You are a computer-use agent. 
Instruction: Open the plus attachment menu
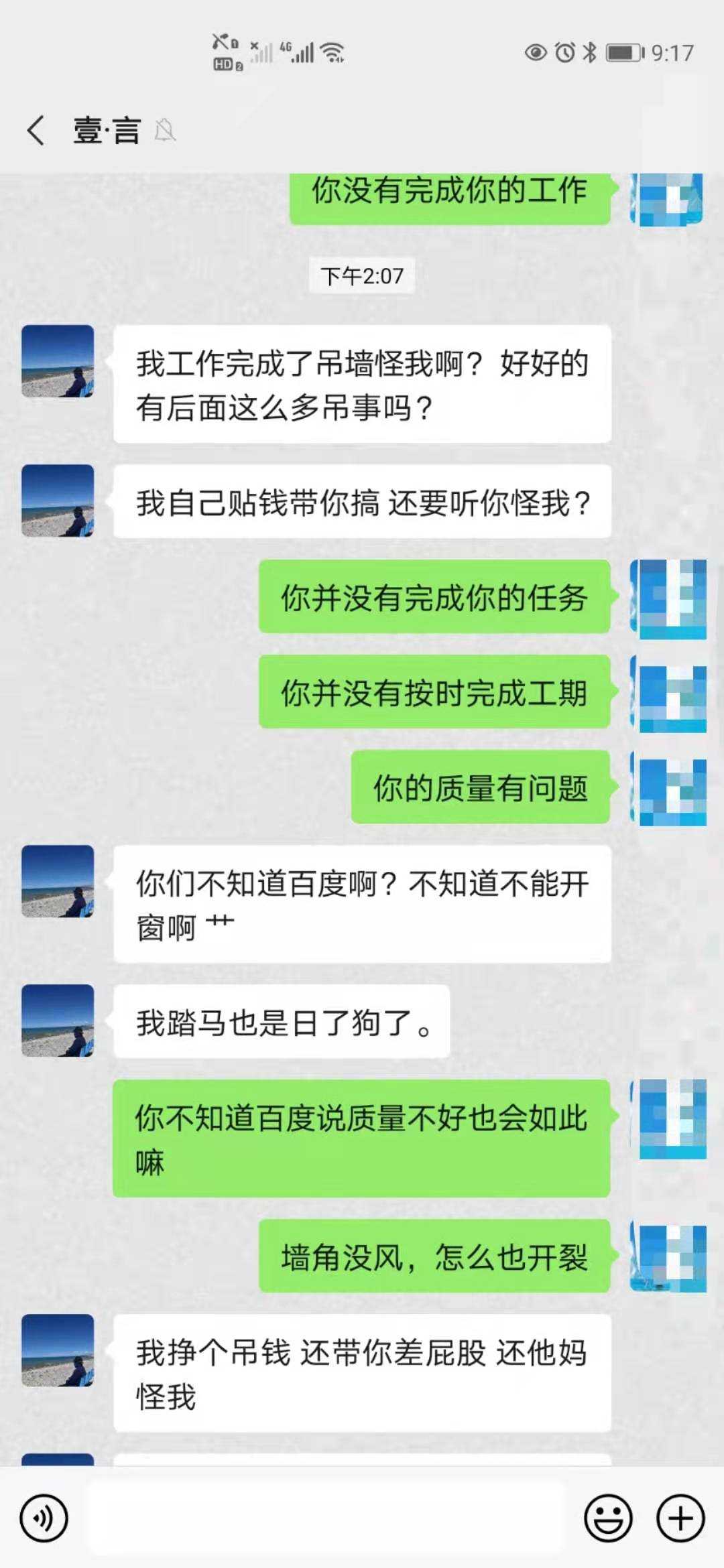680,1518
